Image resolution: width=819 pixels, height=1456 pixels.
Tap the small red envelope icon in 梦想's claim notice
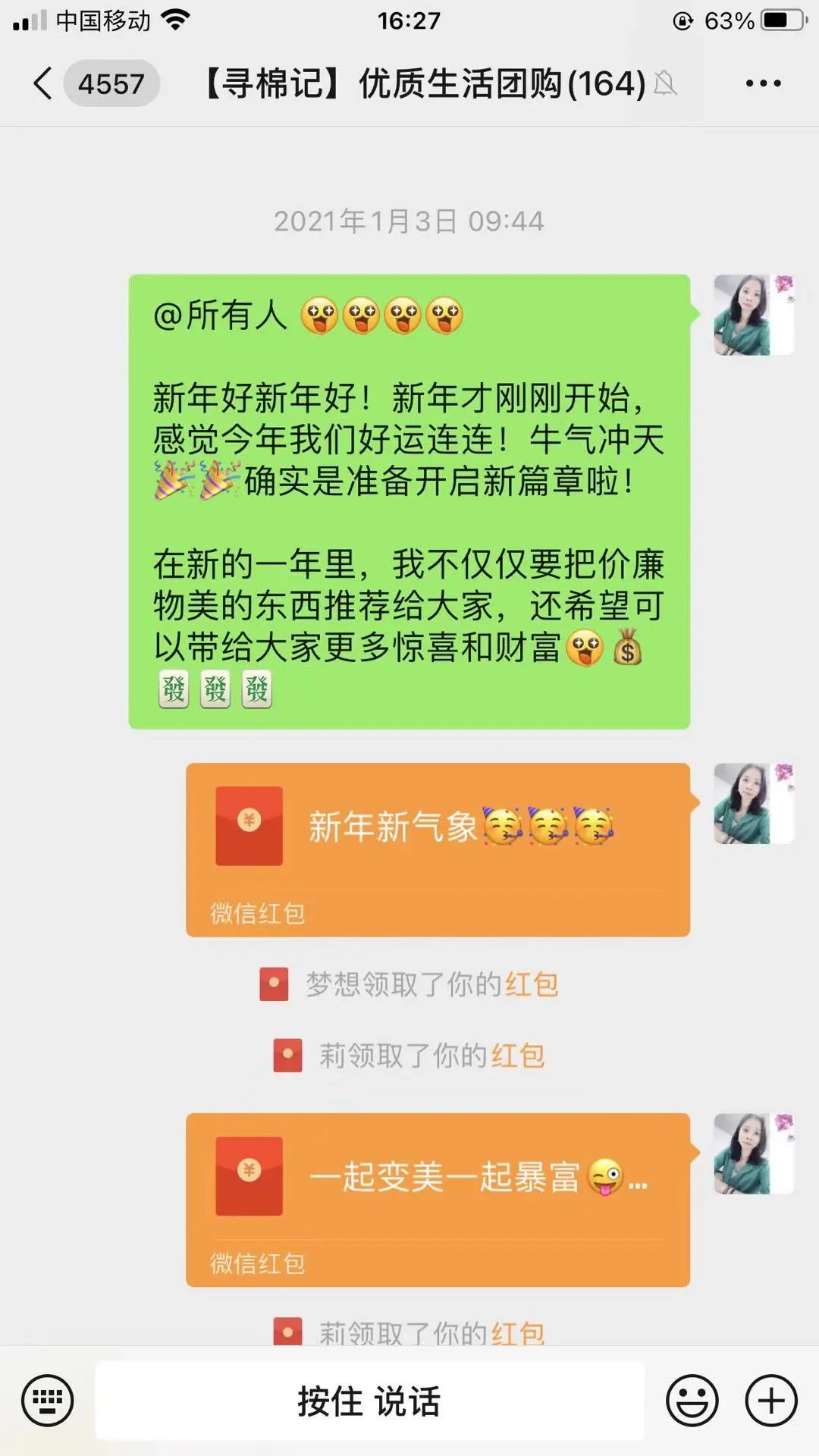coord(275,984)
